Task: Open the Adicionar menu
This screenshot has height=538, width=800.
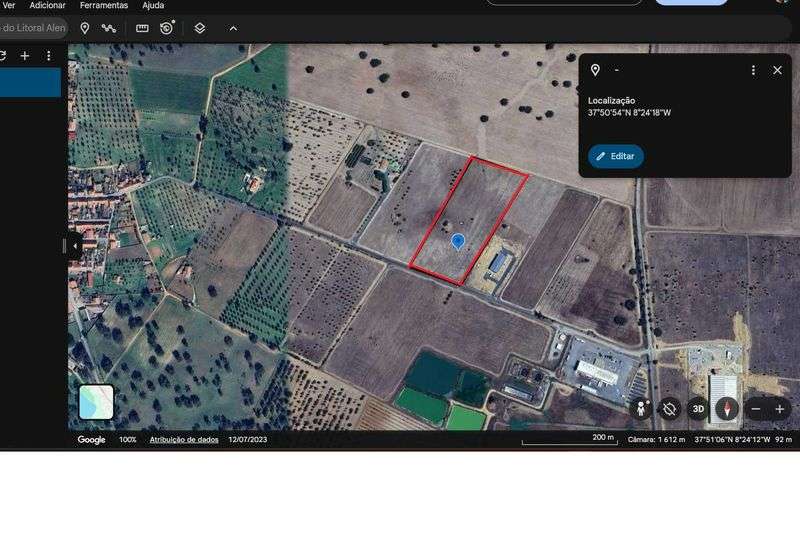Action: [48, 6]
